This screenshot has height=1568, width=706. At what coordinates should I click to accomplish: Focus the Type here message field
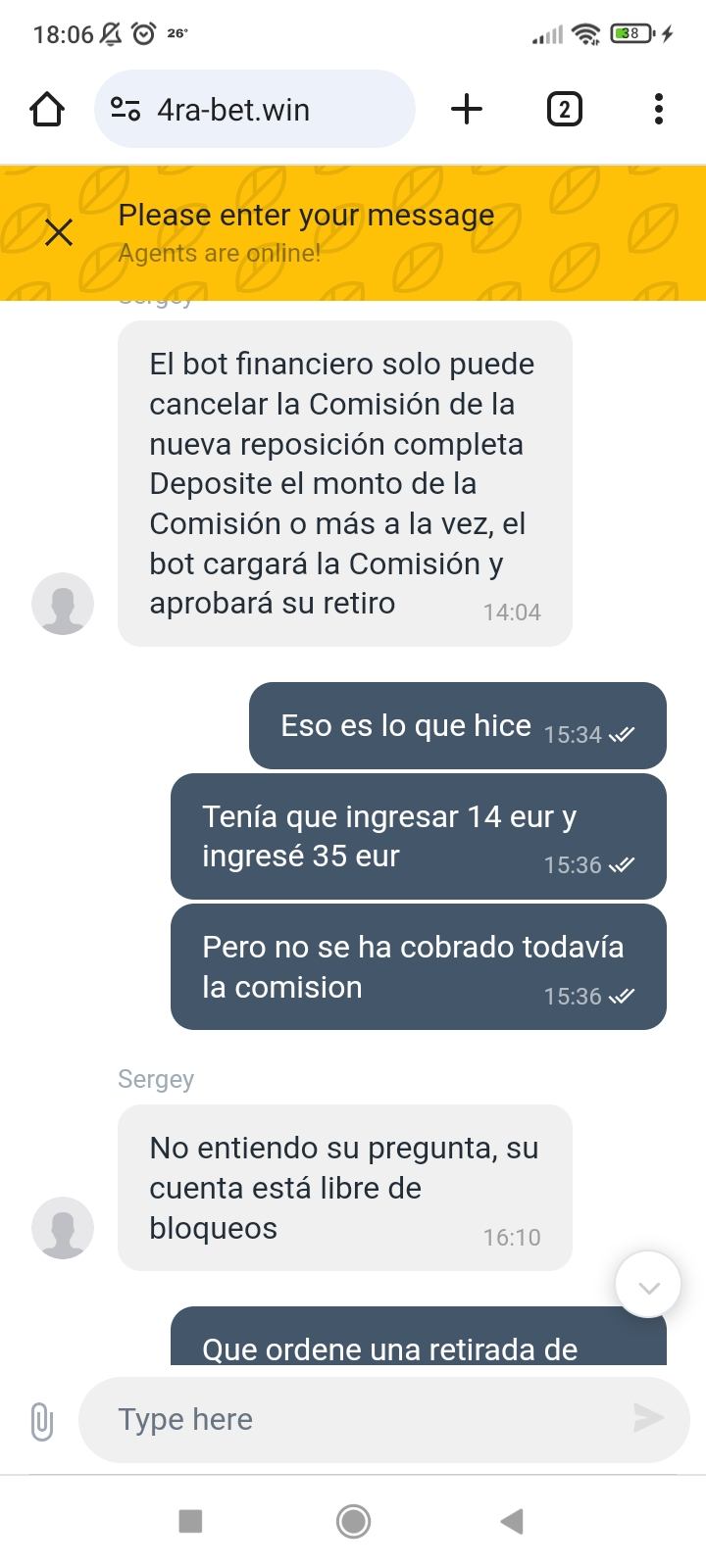click(x=363, y=1420)
